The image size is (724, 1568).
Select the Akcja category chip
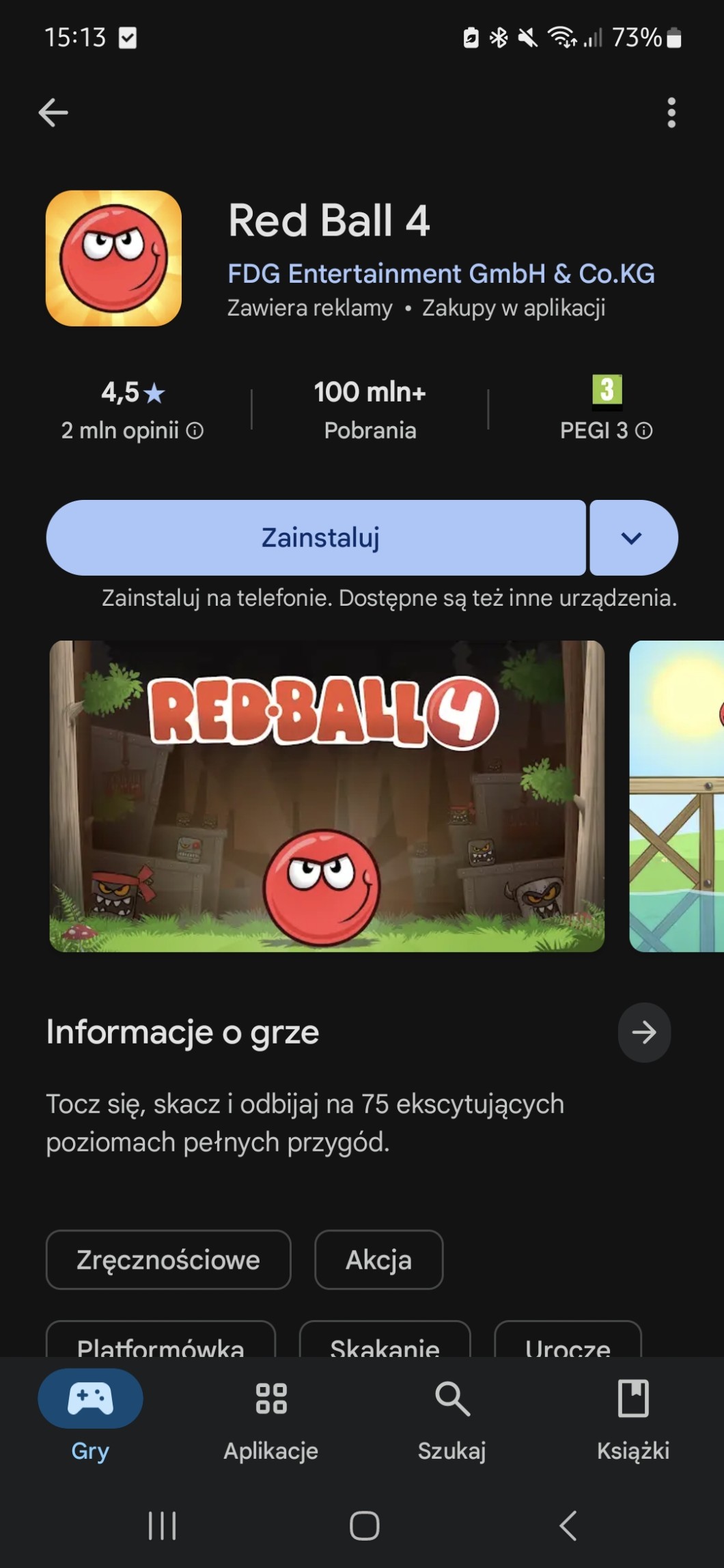pos(378,1259)
